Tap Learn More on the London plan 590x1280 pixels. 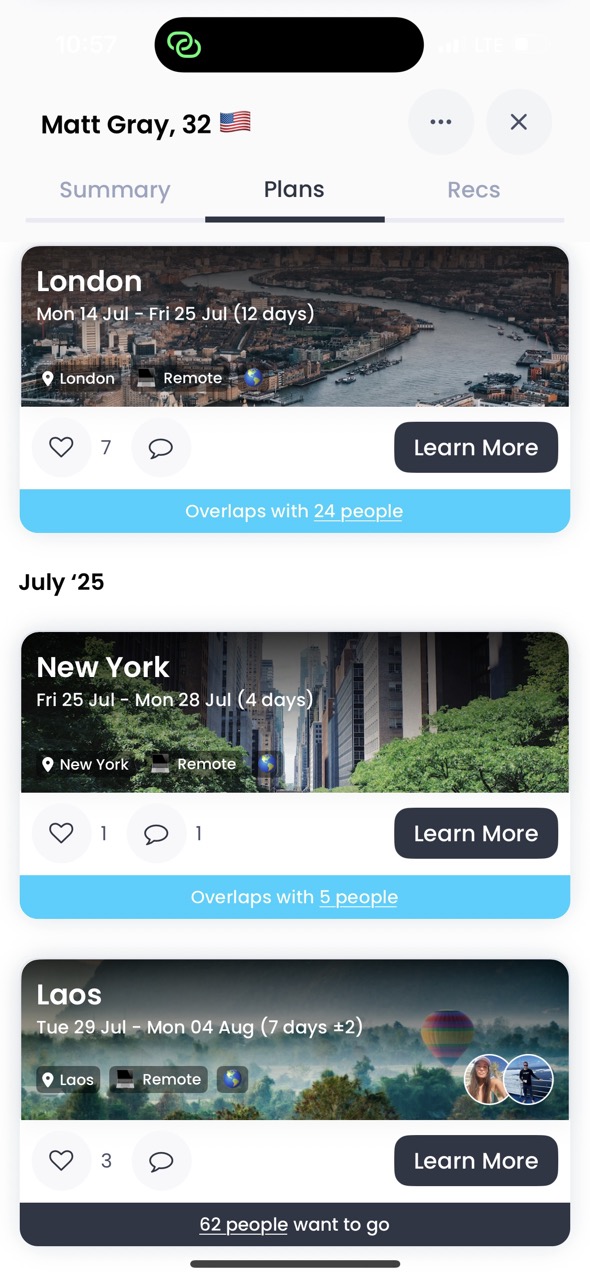pyautogui.click(x=476, y=448)
